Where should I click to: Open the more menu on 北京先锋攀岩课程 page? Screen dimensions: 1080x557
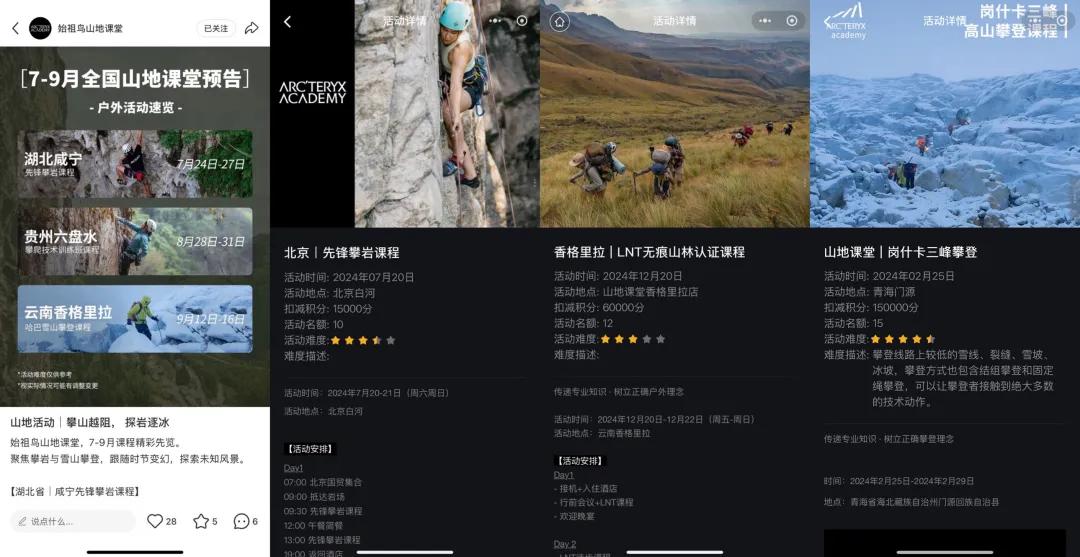(496, 20)
